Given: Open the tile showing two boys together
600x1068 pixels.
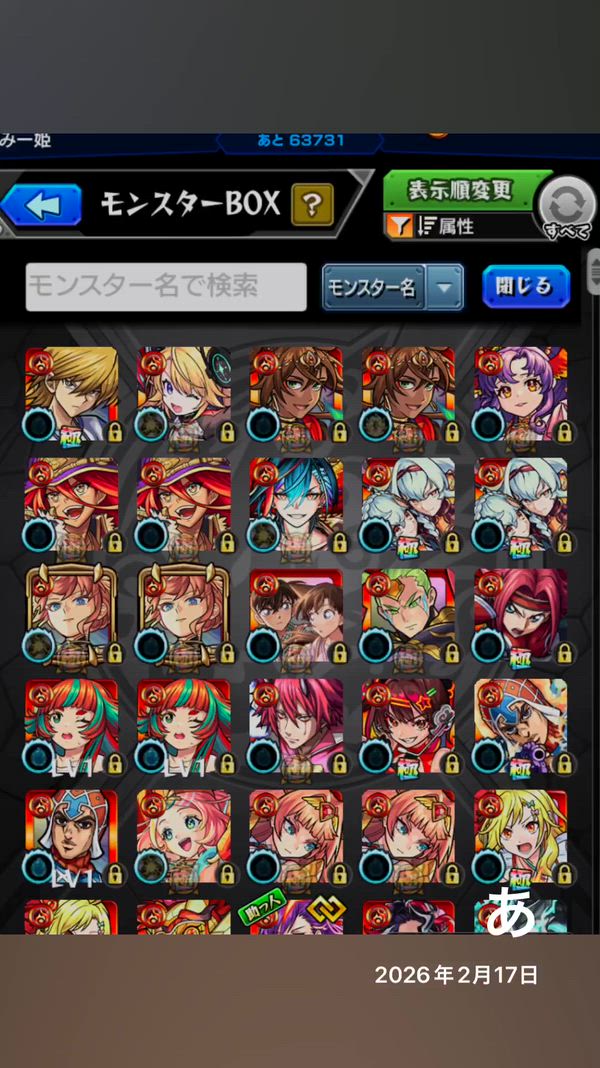Looking at the screenshot, I should point(296,617).
